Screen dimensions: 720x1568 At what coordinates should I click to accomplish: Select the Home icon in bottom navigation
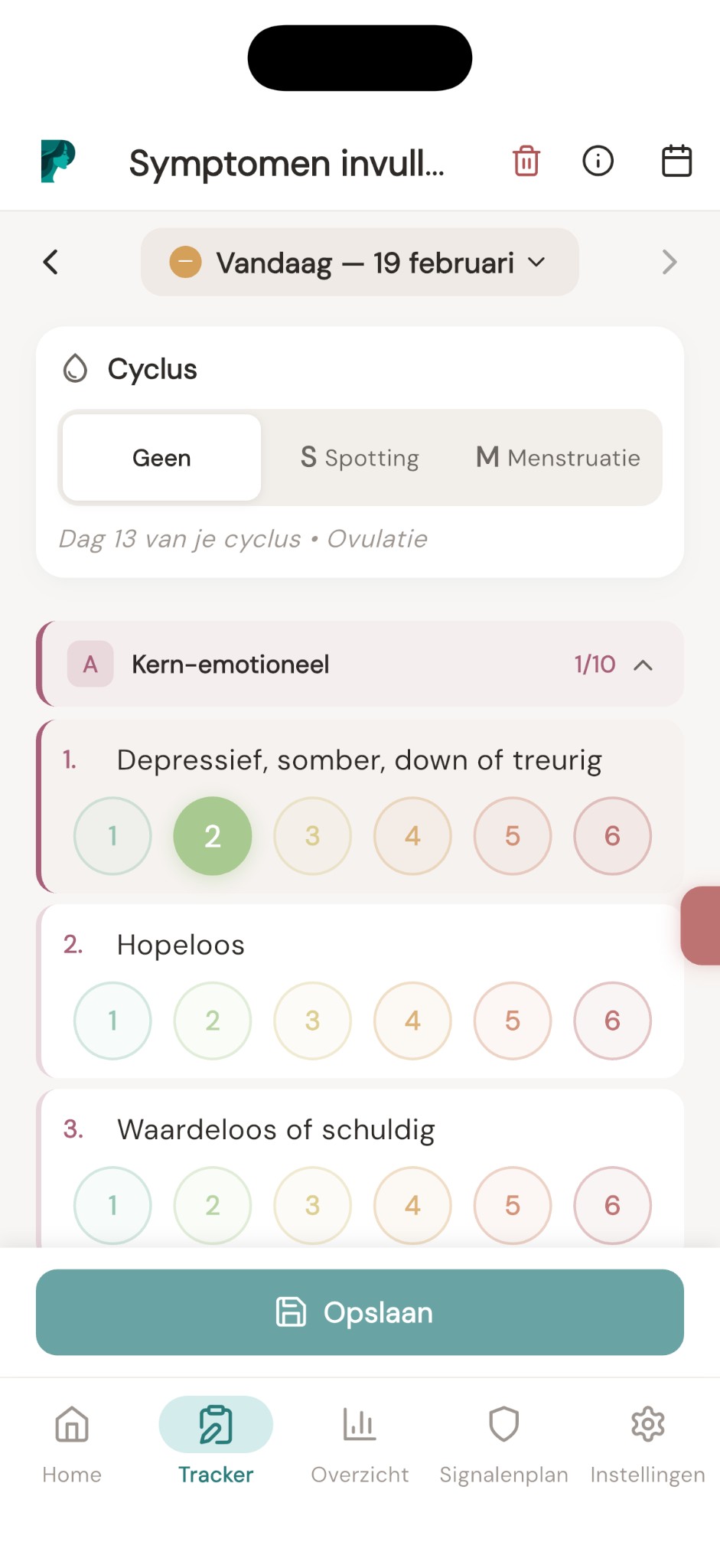[x=71, y=1439]
